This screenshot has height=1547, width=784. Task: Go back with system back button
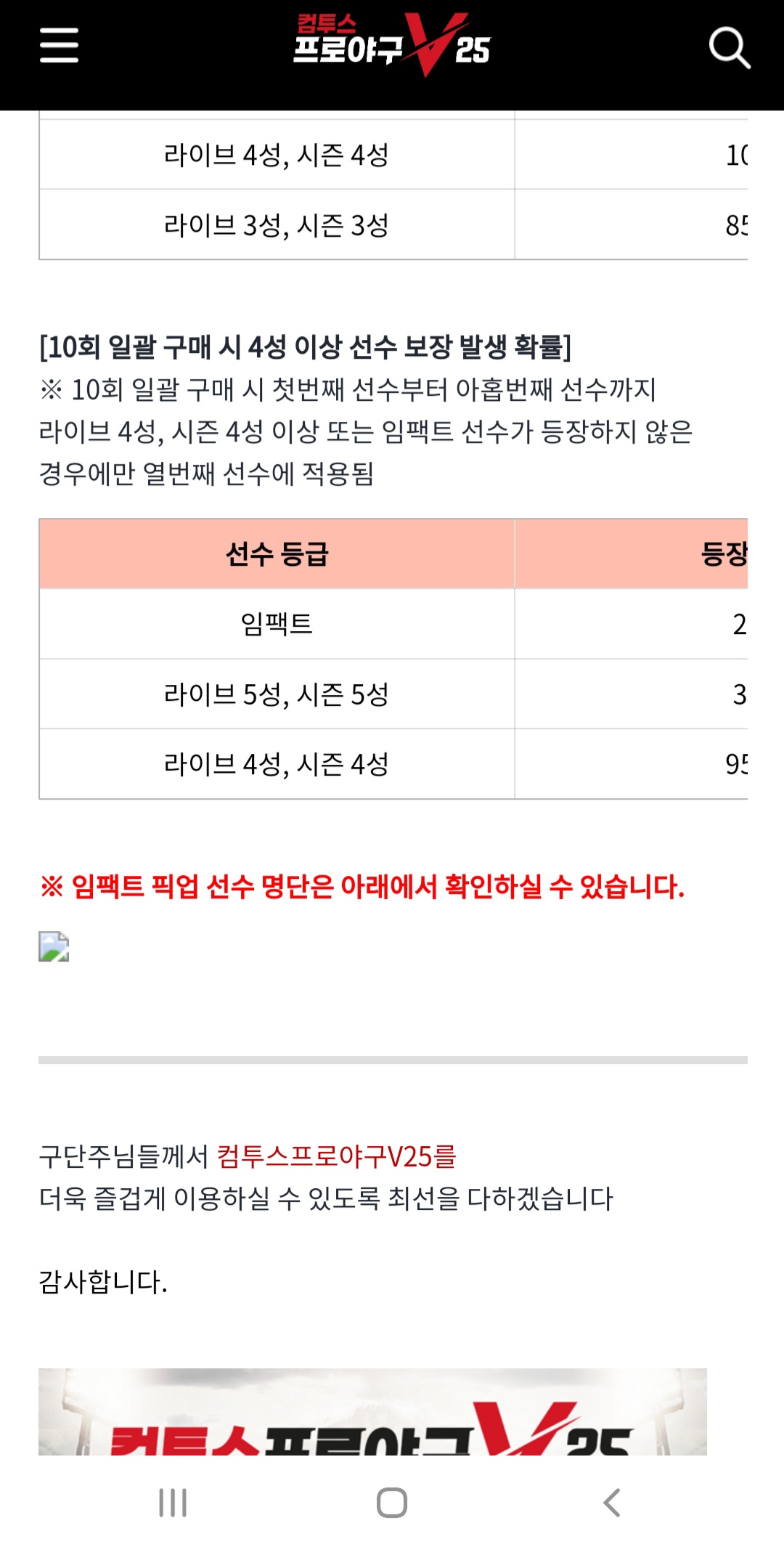(x=612, y=1502)
